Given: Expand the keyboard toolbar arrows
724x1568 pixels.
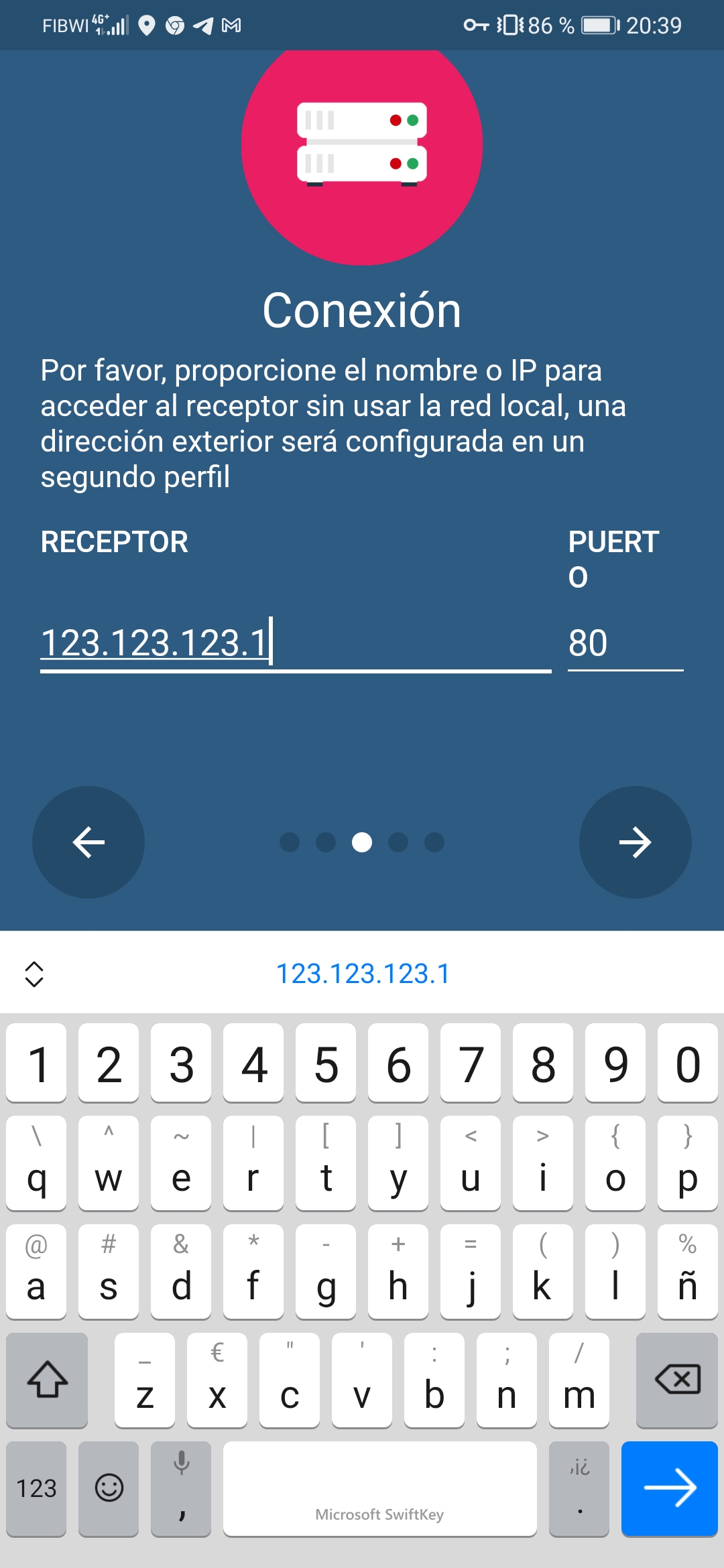Looking at the screenshot, I should (x=34, y=974).
